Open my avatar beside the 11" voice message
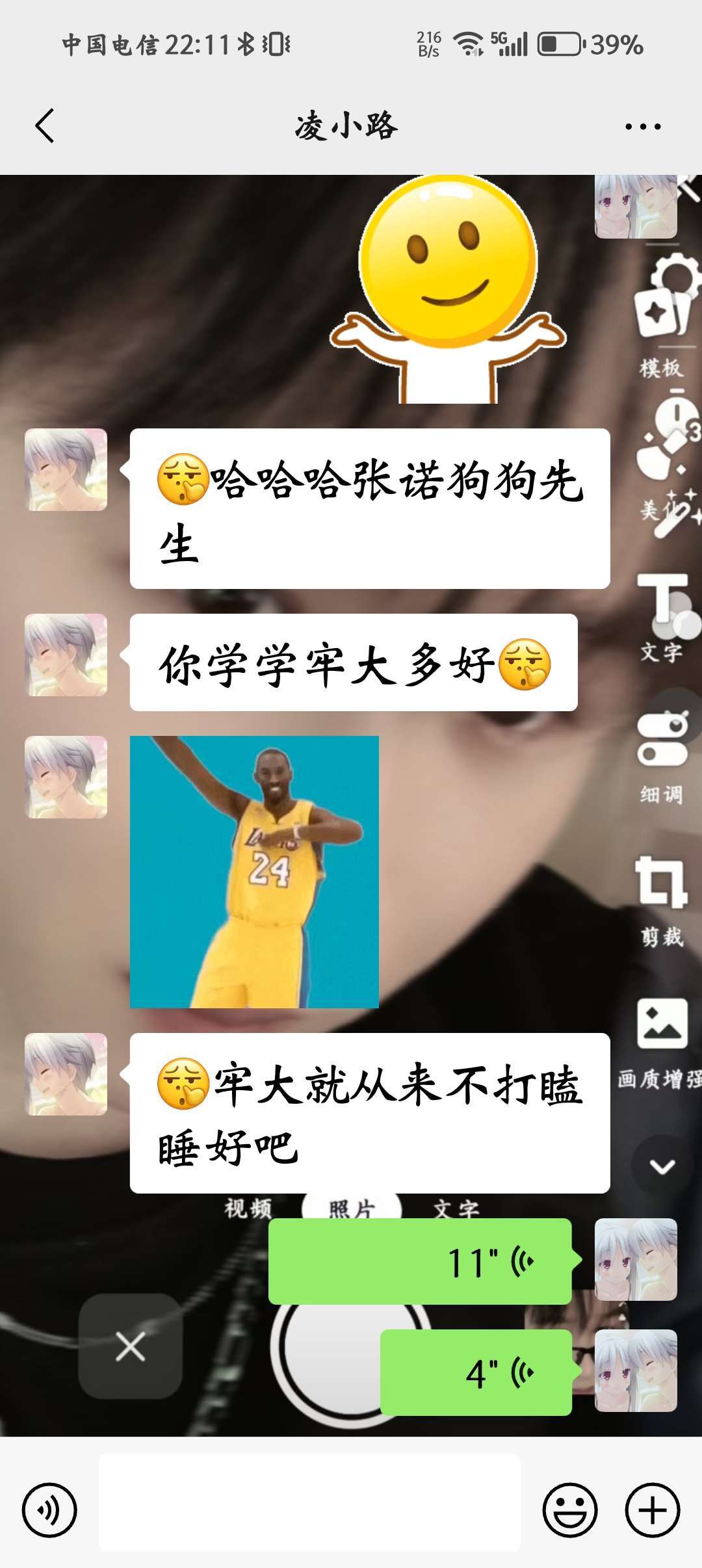The height and width of the screenshot is (1568, 702). tap(636, 1259)
